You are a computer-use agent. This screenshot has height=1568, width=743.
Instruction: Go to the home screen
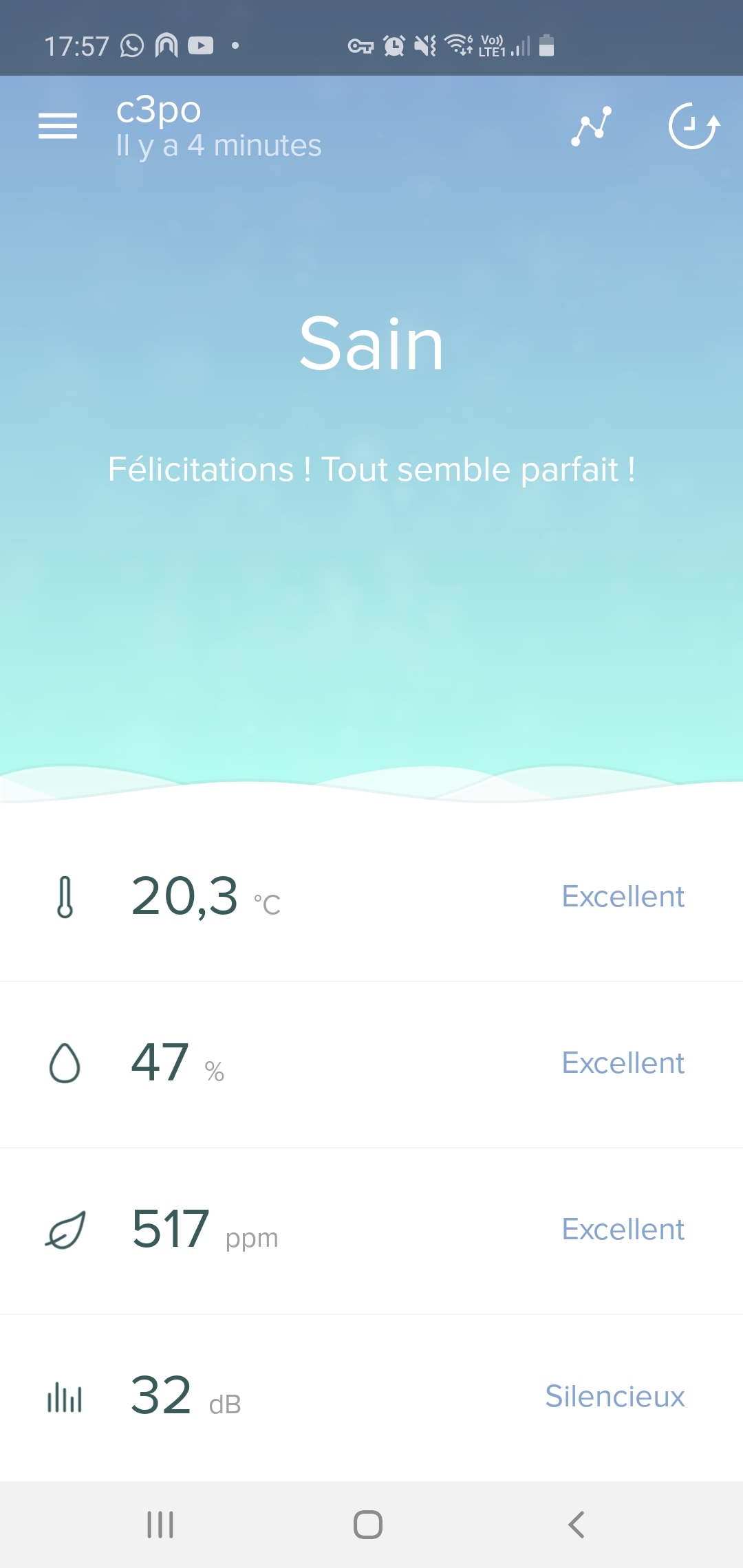(x=368, y=1525)
